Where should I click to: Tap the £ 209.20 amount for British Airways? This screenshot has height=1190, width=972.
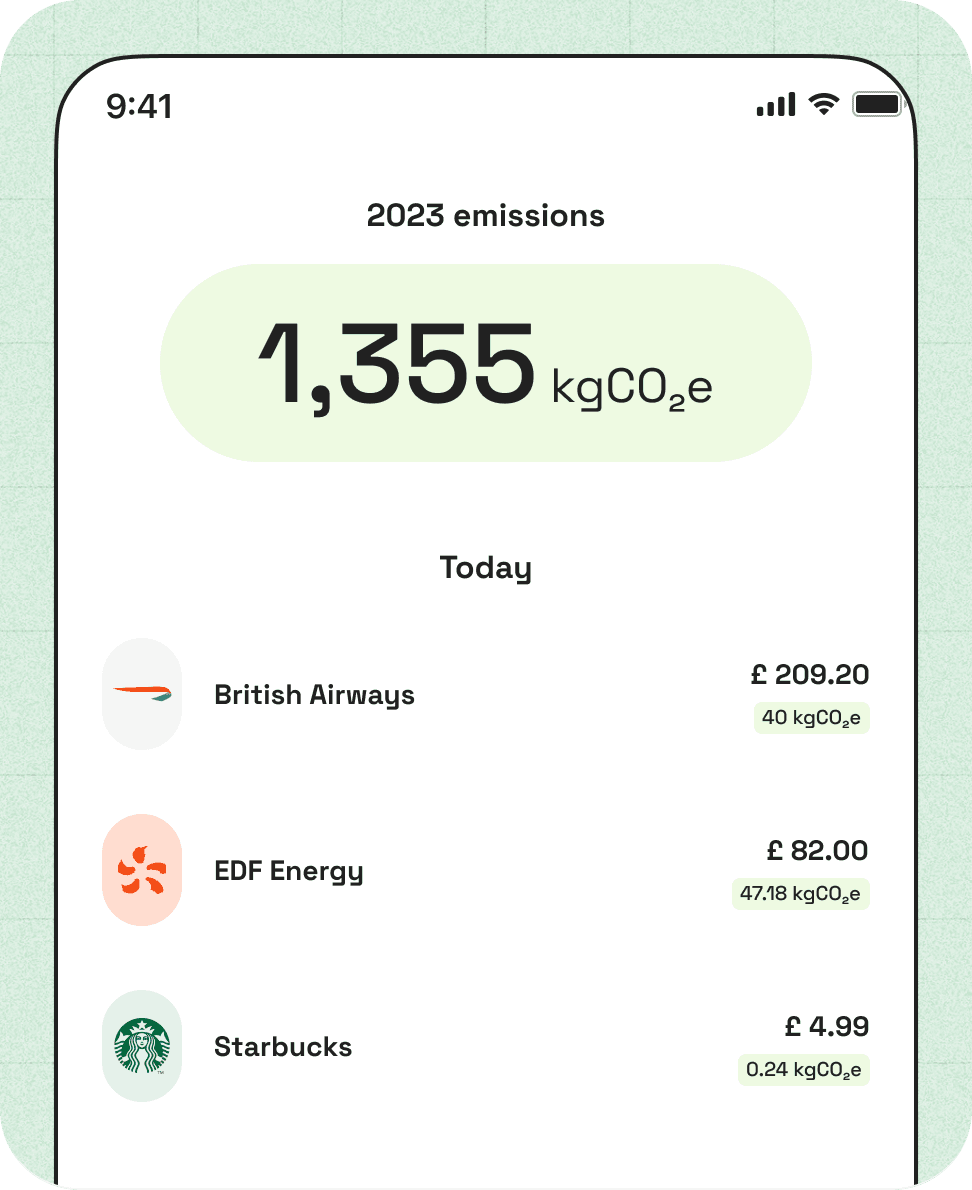coord(811,675)
